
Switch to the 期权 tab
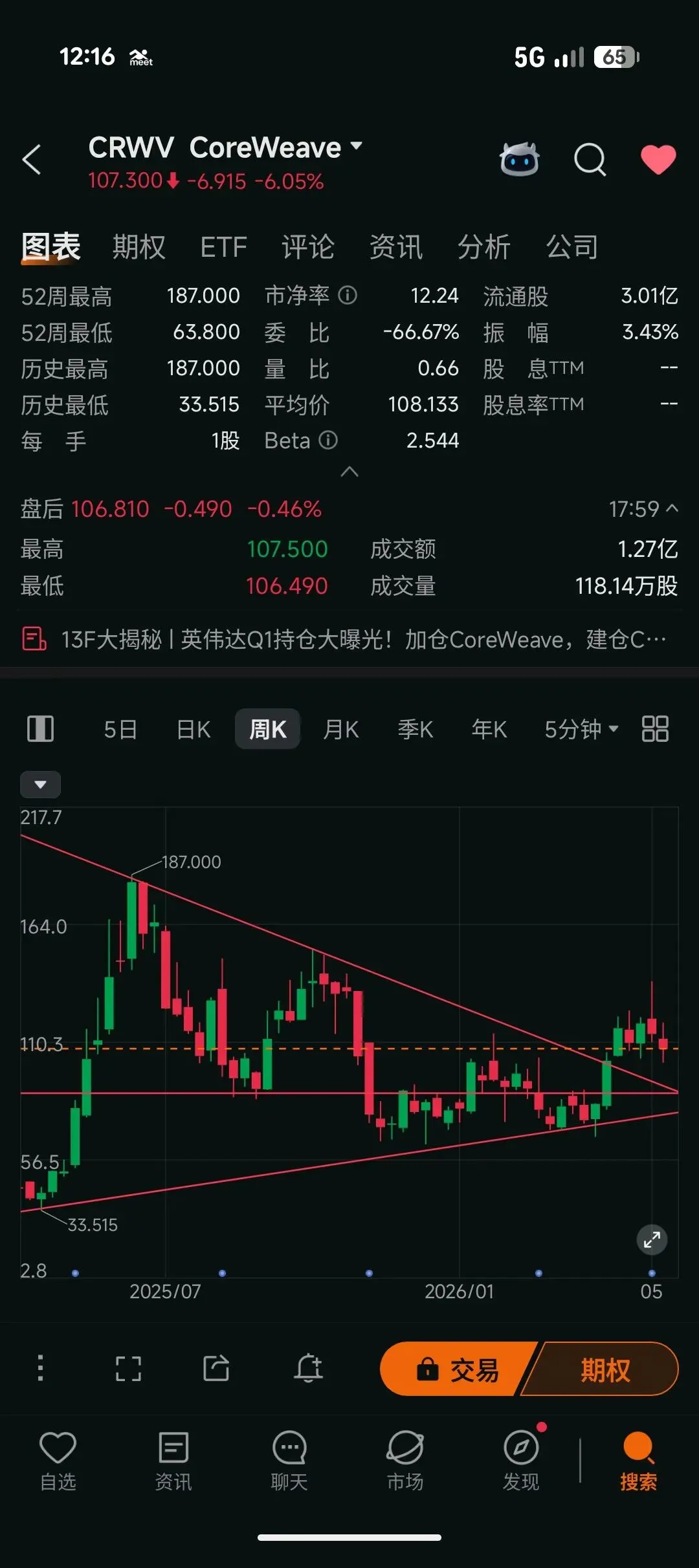click(139, 247)
